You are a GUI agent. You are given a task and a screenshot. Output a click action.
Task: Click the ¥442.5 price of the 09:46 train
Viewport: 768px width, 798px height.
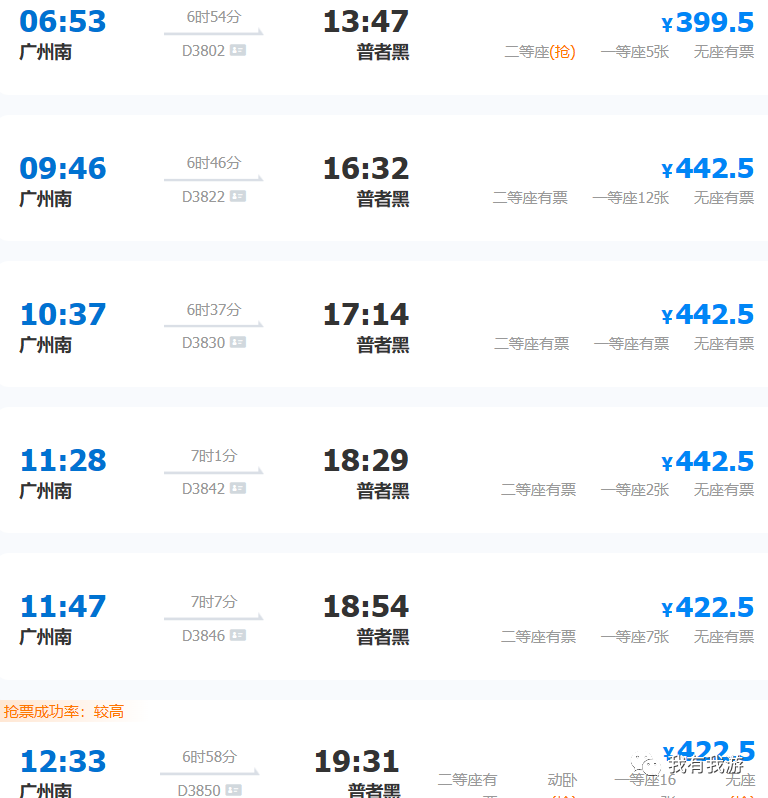(709, 168)
